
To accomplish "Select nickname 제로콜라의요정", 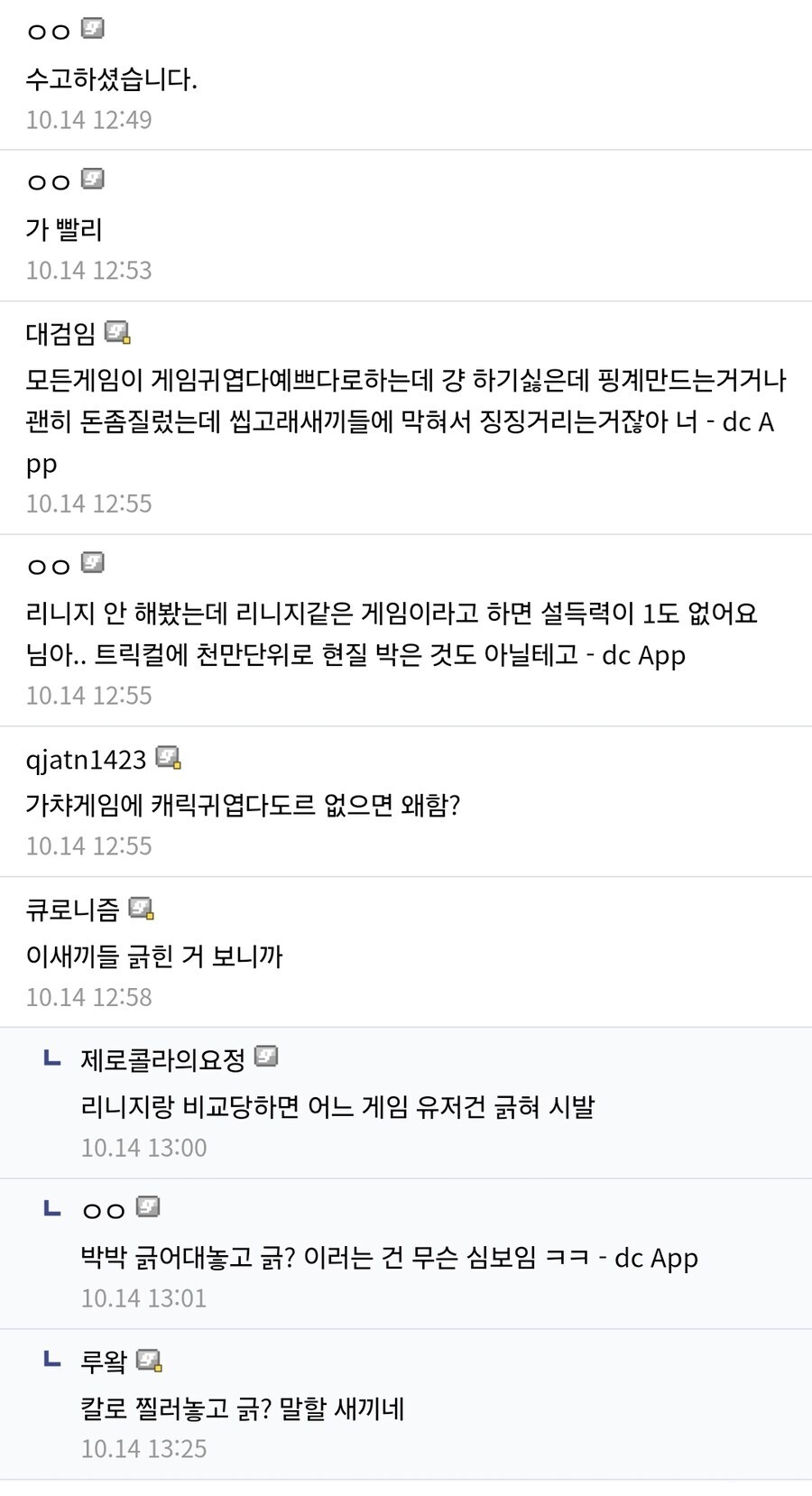I will [162, 1058].
